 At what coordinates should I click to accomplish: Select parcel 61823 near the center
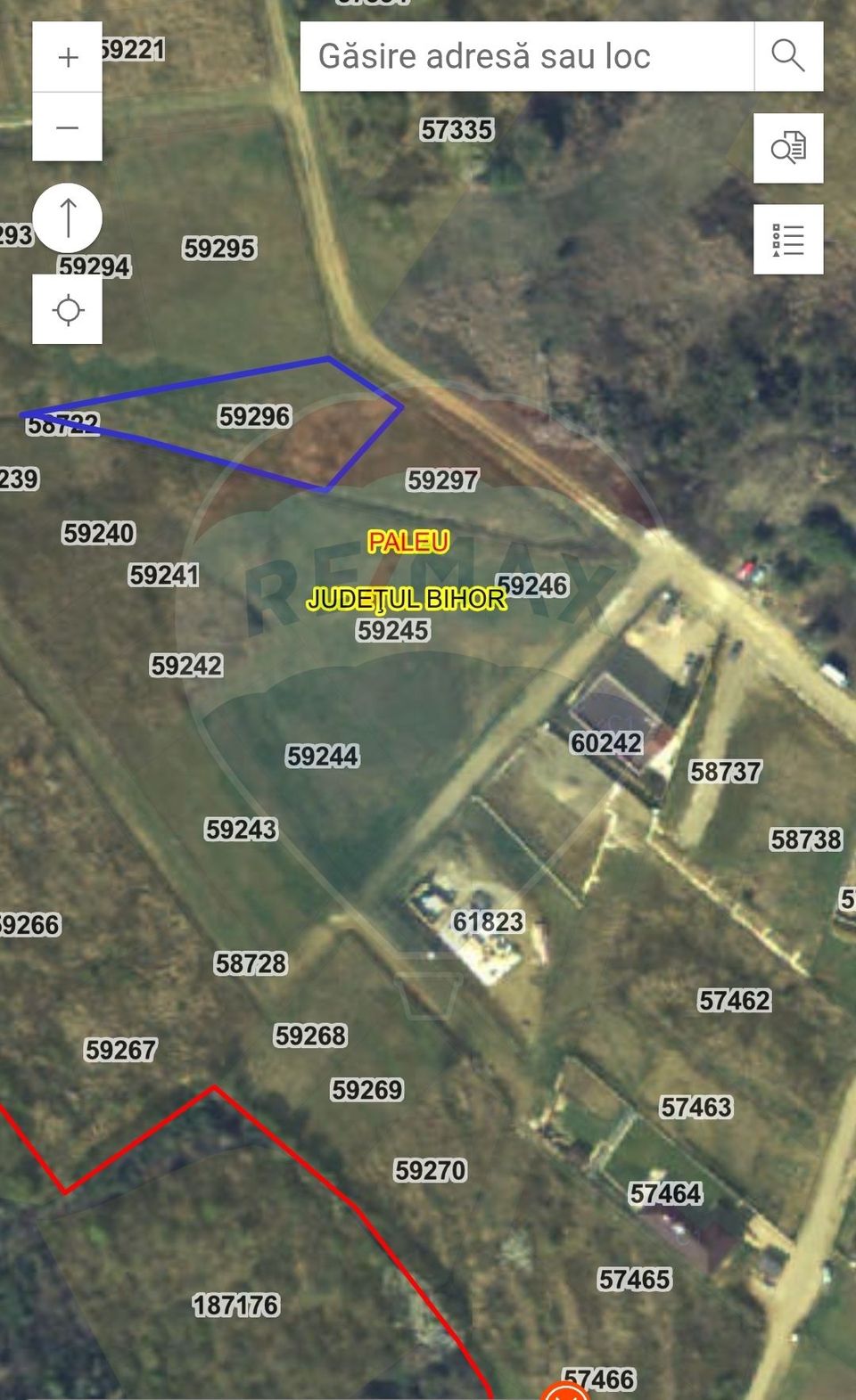[490, 922]
